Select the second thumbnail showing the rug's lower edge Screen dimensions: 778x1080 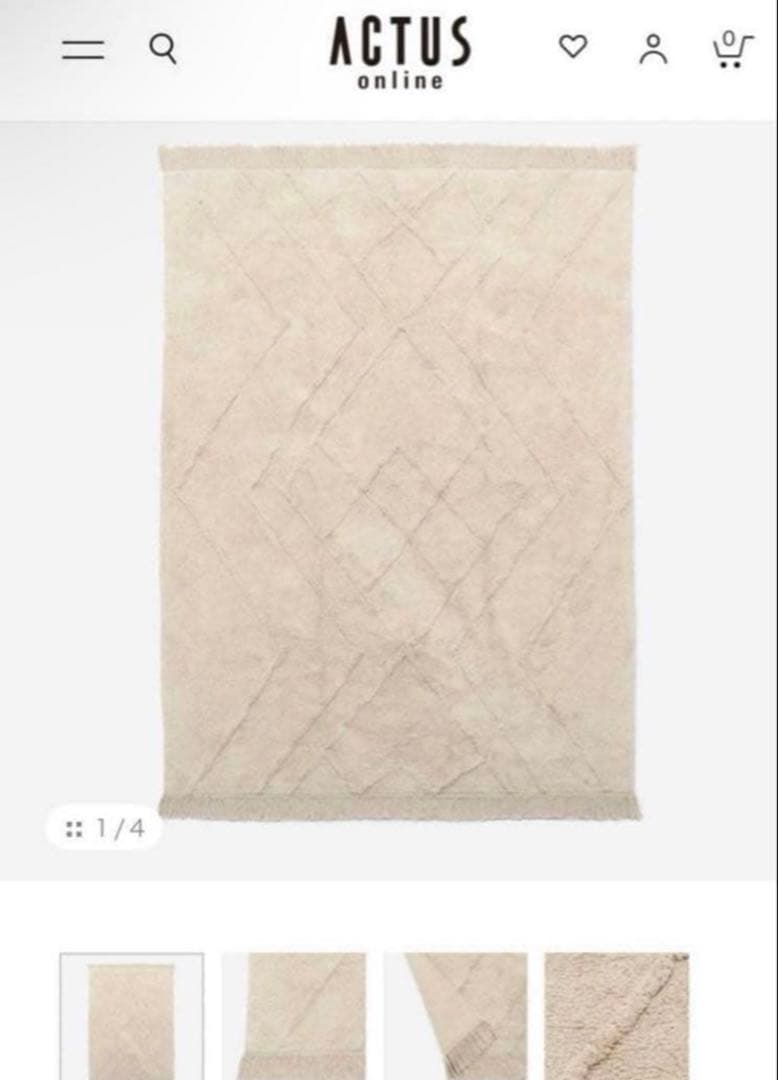(294, 1016)
